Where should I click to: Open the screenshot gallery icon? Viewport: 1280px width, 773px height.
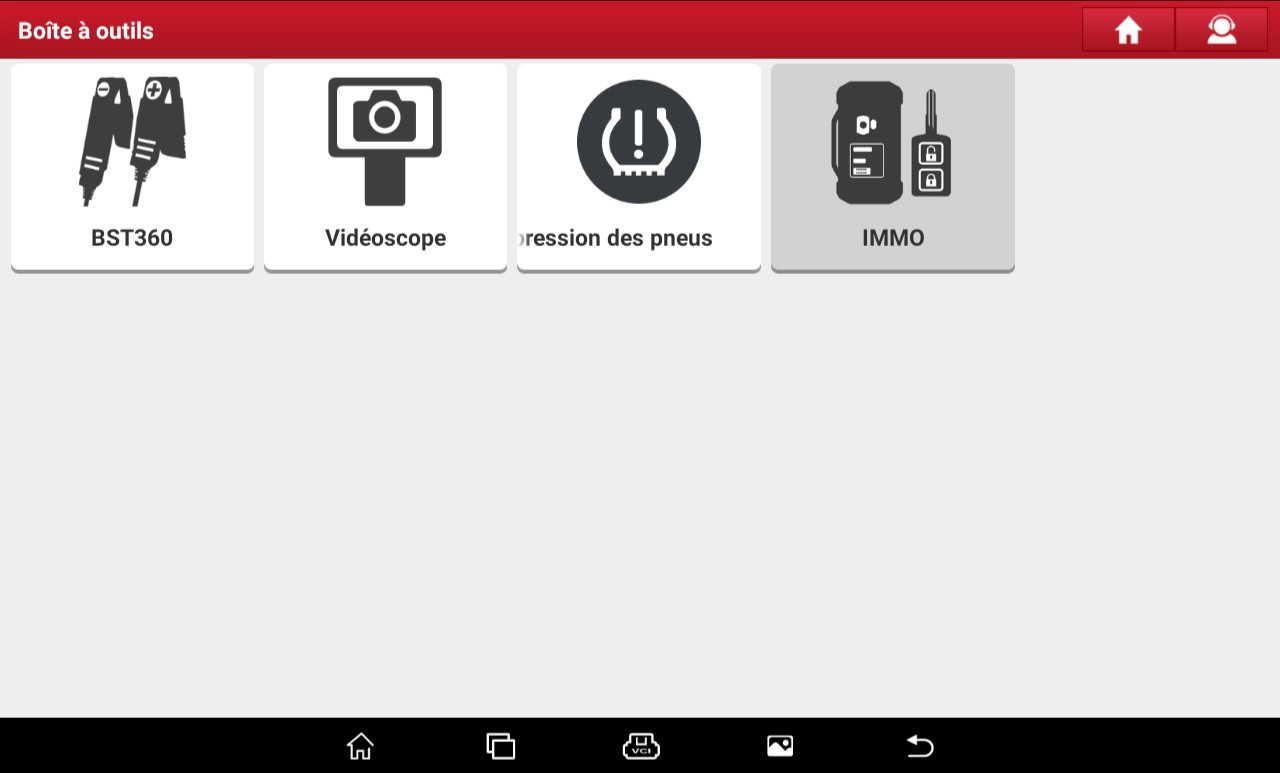[x=780, y=746]
